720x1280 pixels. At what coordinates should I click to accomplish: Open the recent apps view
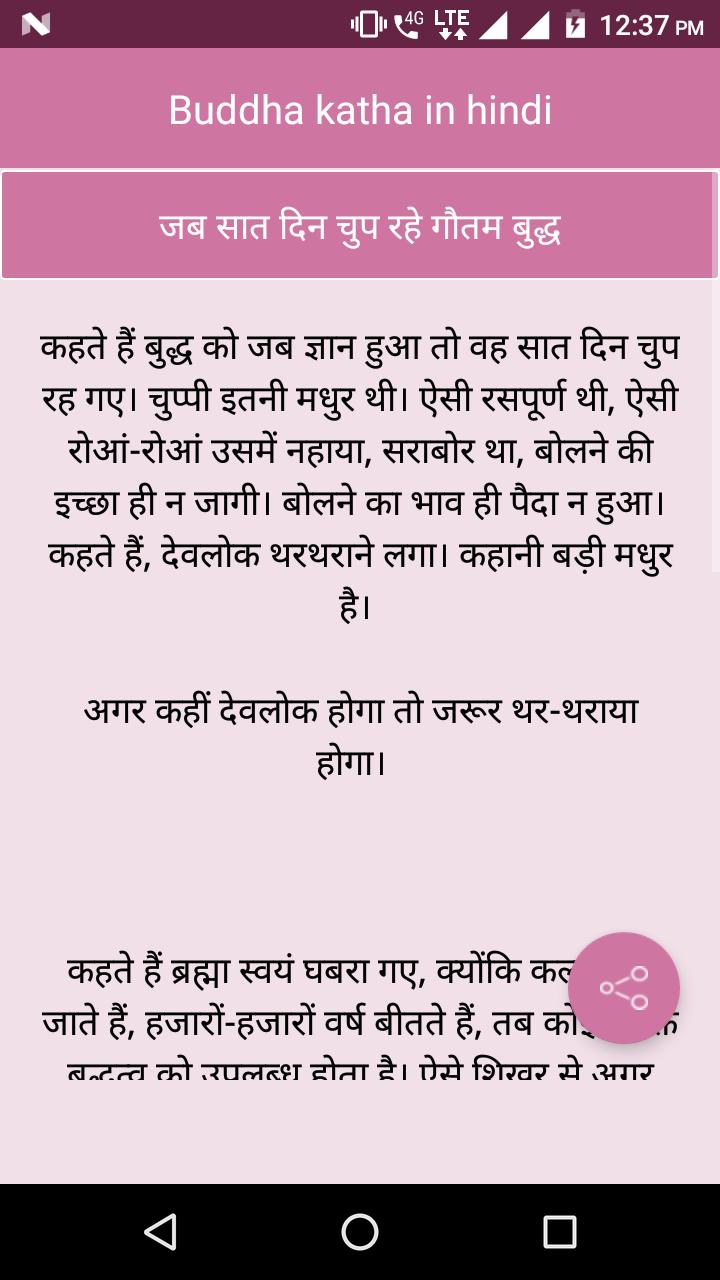[559, 1232]
